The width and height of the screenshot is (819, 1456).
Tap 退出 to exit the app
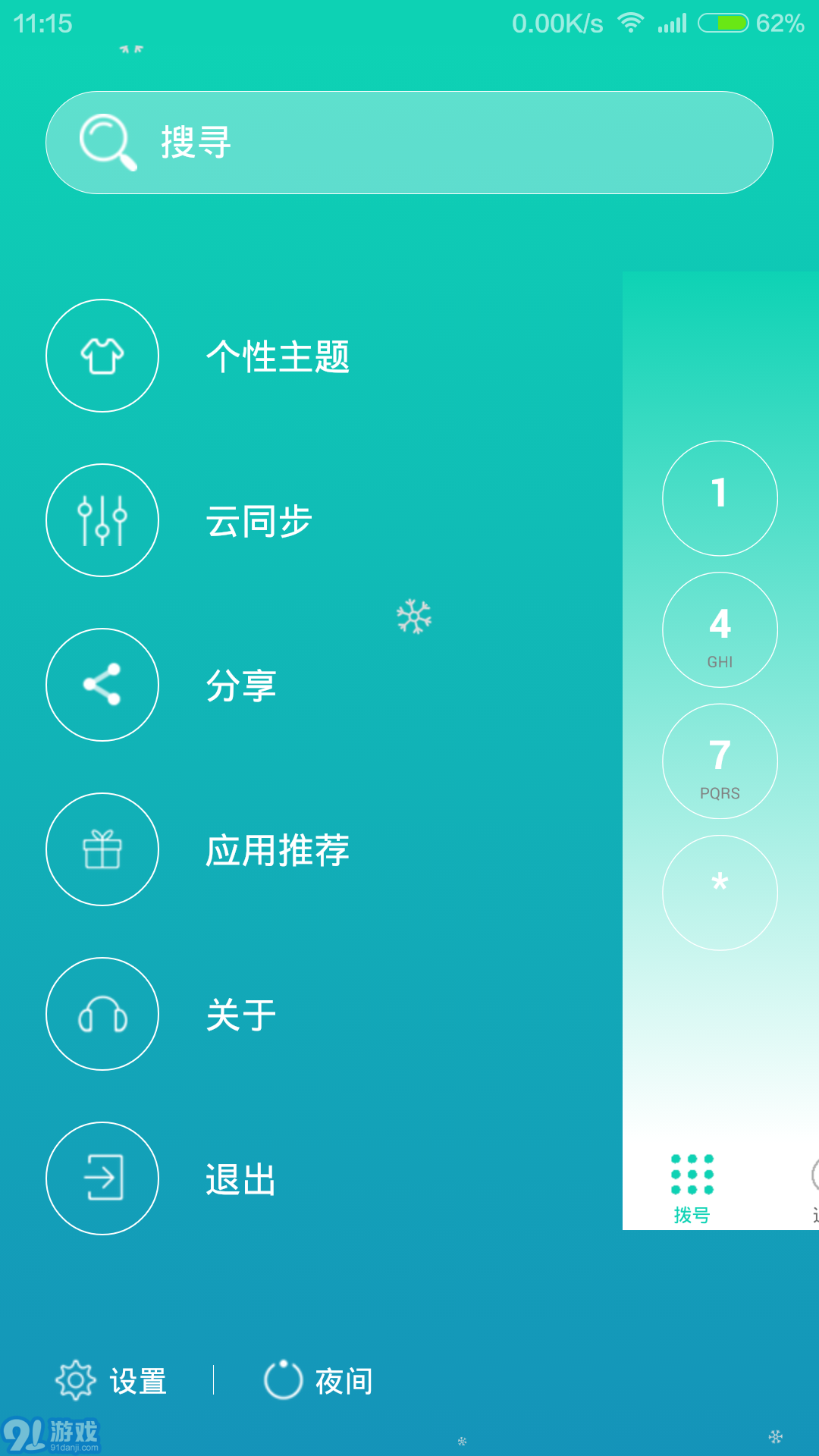pyautogui.click(x=240, y=1179)
